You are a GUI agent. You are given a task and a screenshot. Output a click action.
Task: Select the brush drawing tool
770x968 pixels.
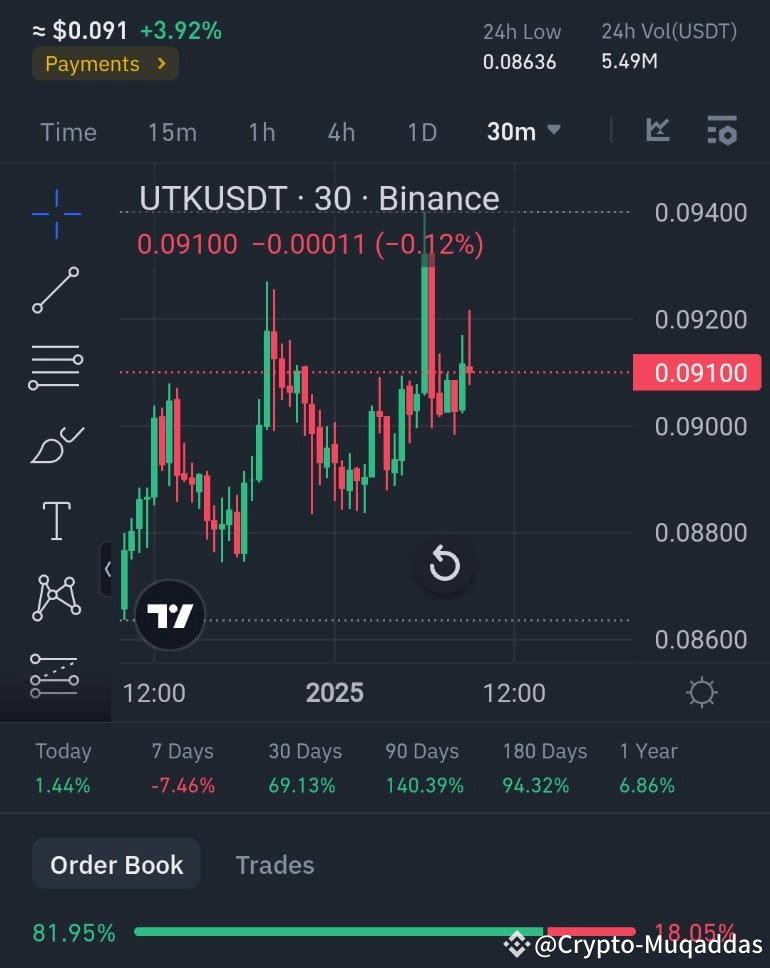click(x=55, y=443)
